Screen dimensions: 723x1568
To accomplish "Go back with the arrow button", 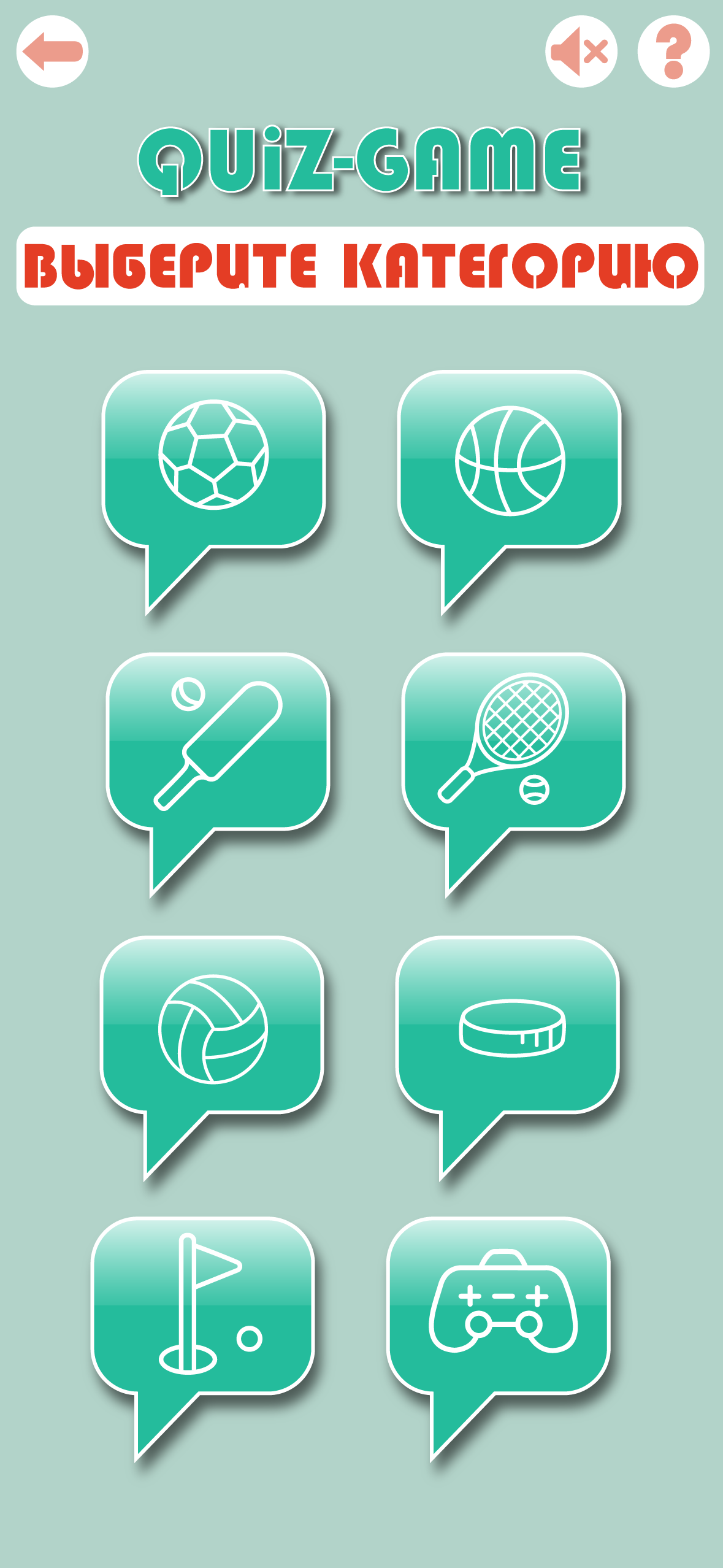I will (x=53, y=52).
